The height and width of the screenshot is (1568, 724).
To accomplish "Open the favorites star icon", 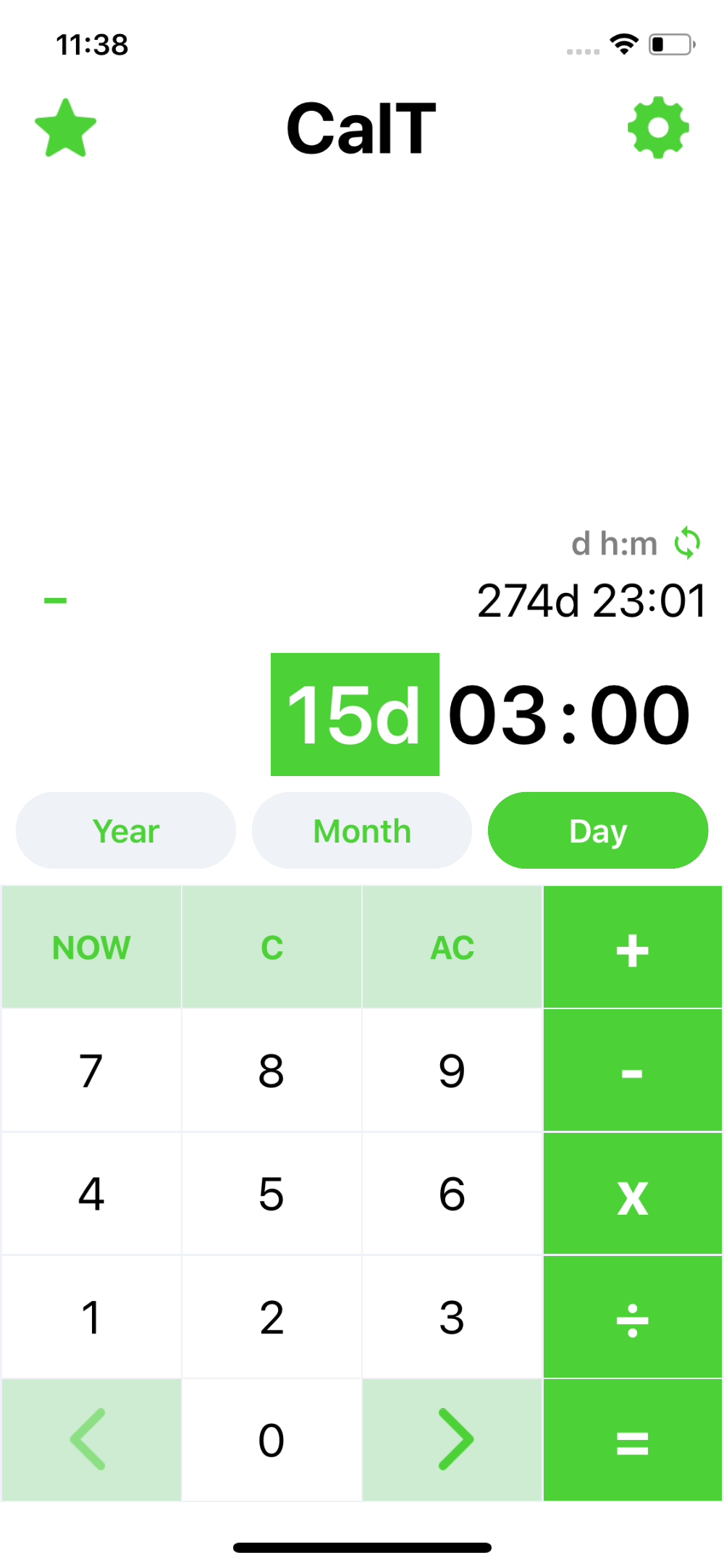I will [65, 127].
